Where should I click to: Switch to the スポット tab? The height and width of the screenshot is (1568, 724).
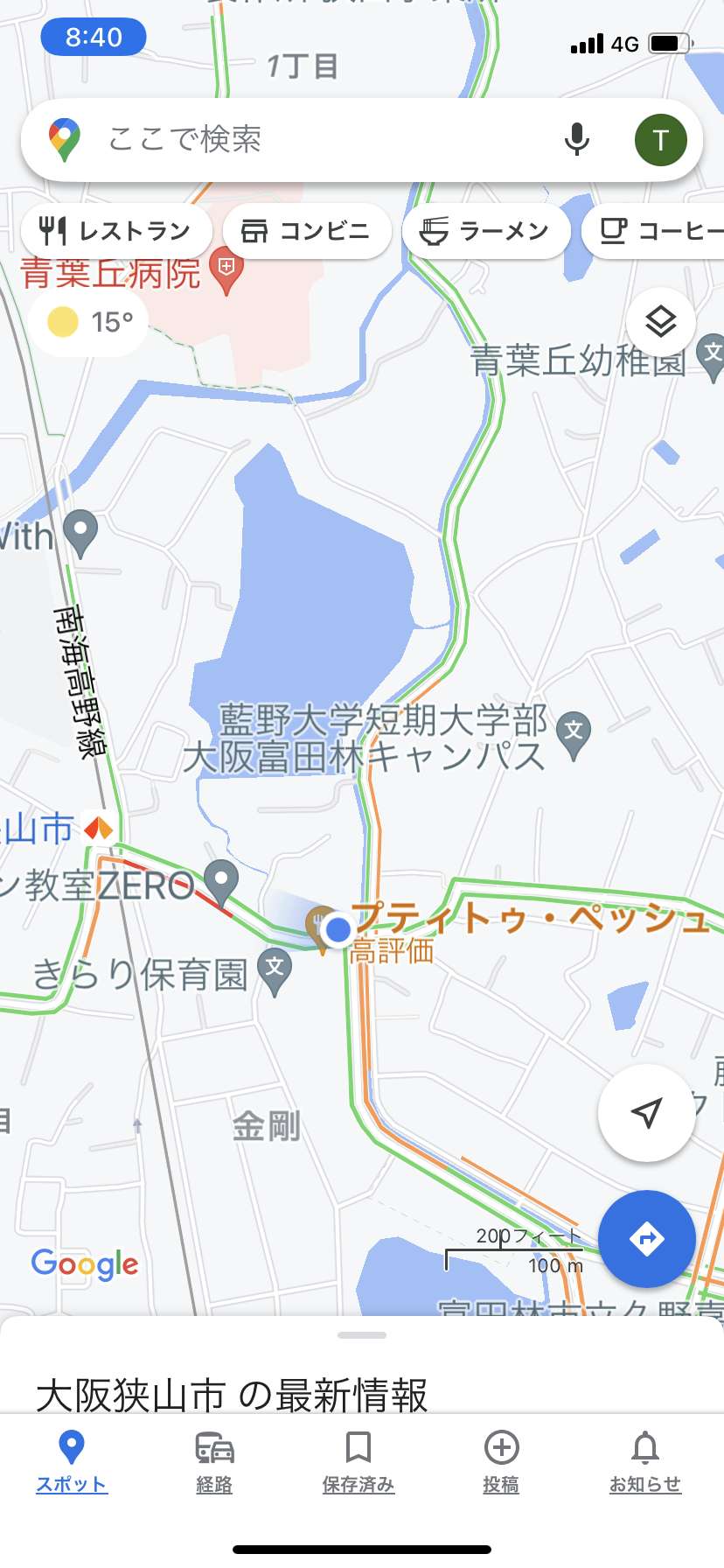(72, 1461)
